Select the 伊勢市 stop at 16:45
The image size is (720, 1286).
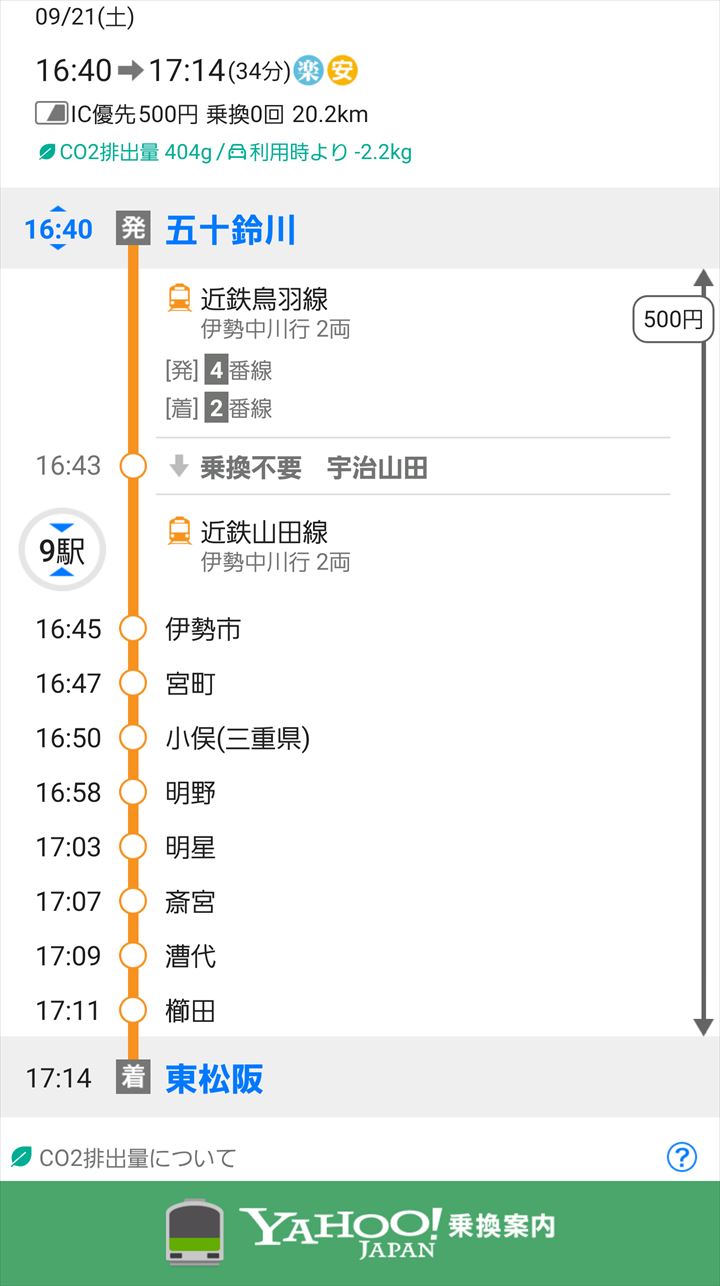pos(203,629)
